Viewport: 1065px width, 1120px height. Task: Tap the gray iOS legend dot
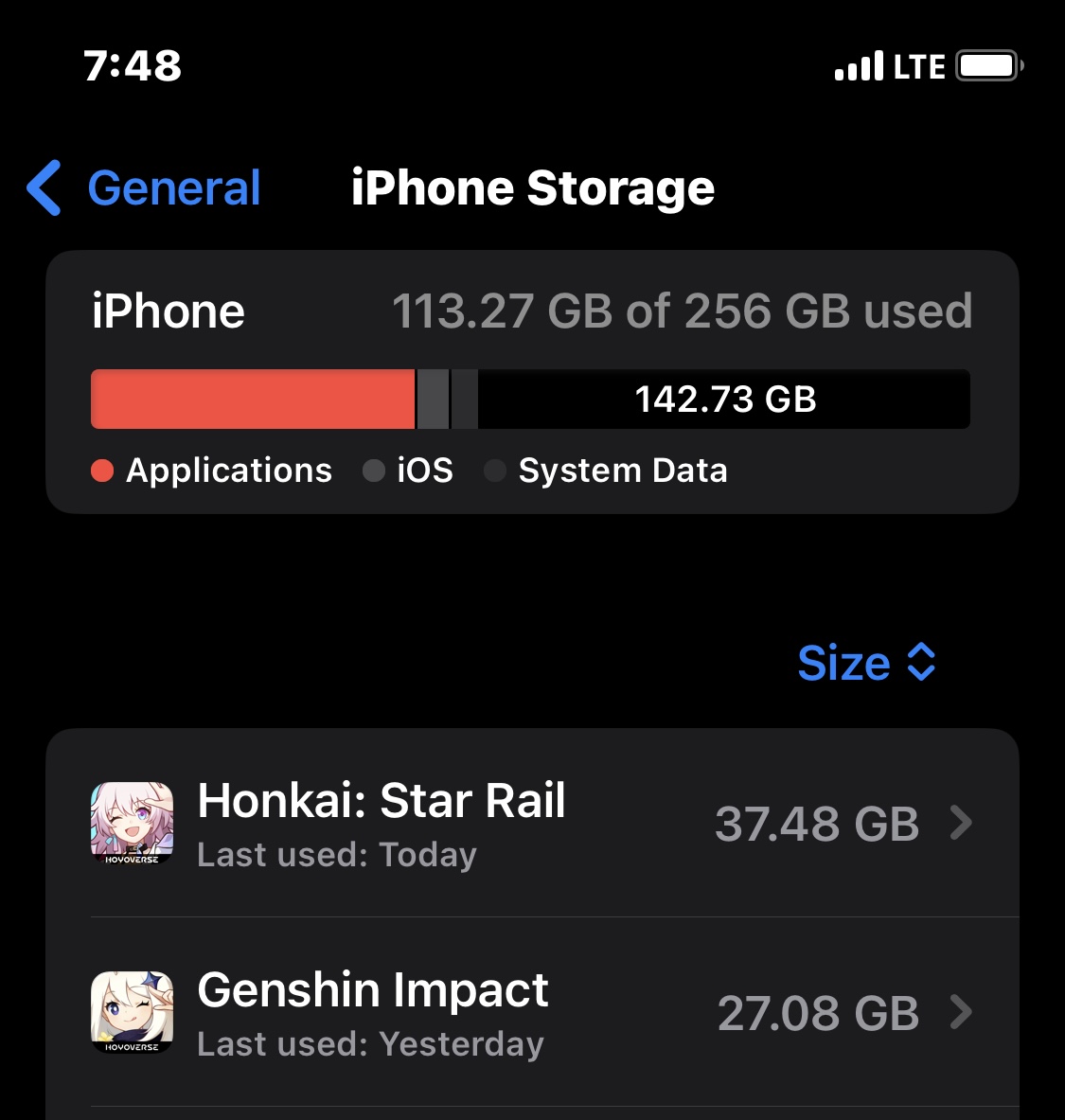pos(375,470)
